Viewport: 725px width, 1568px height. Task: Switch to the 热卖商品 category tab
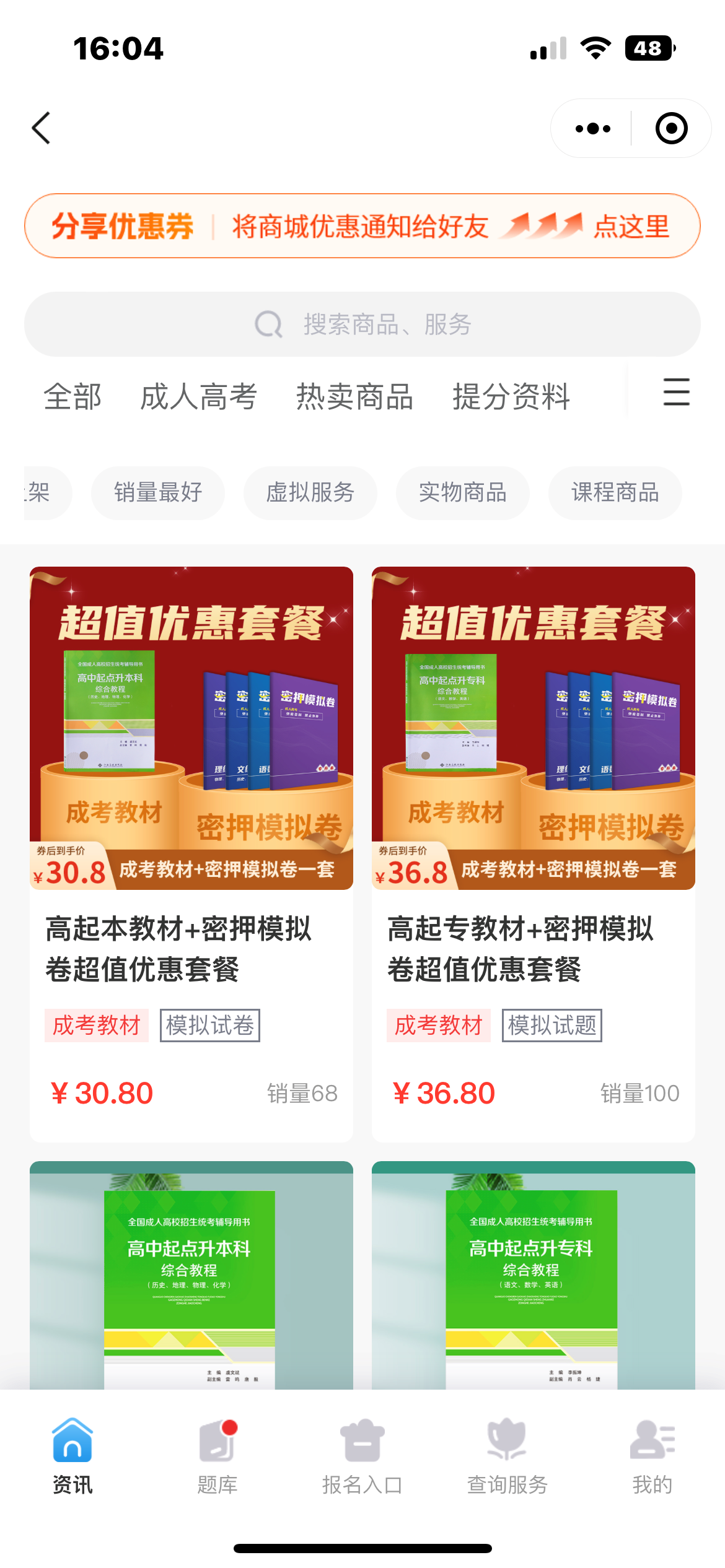[354, 396]
